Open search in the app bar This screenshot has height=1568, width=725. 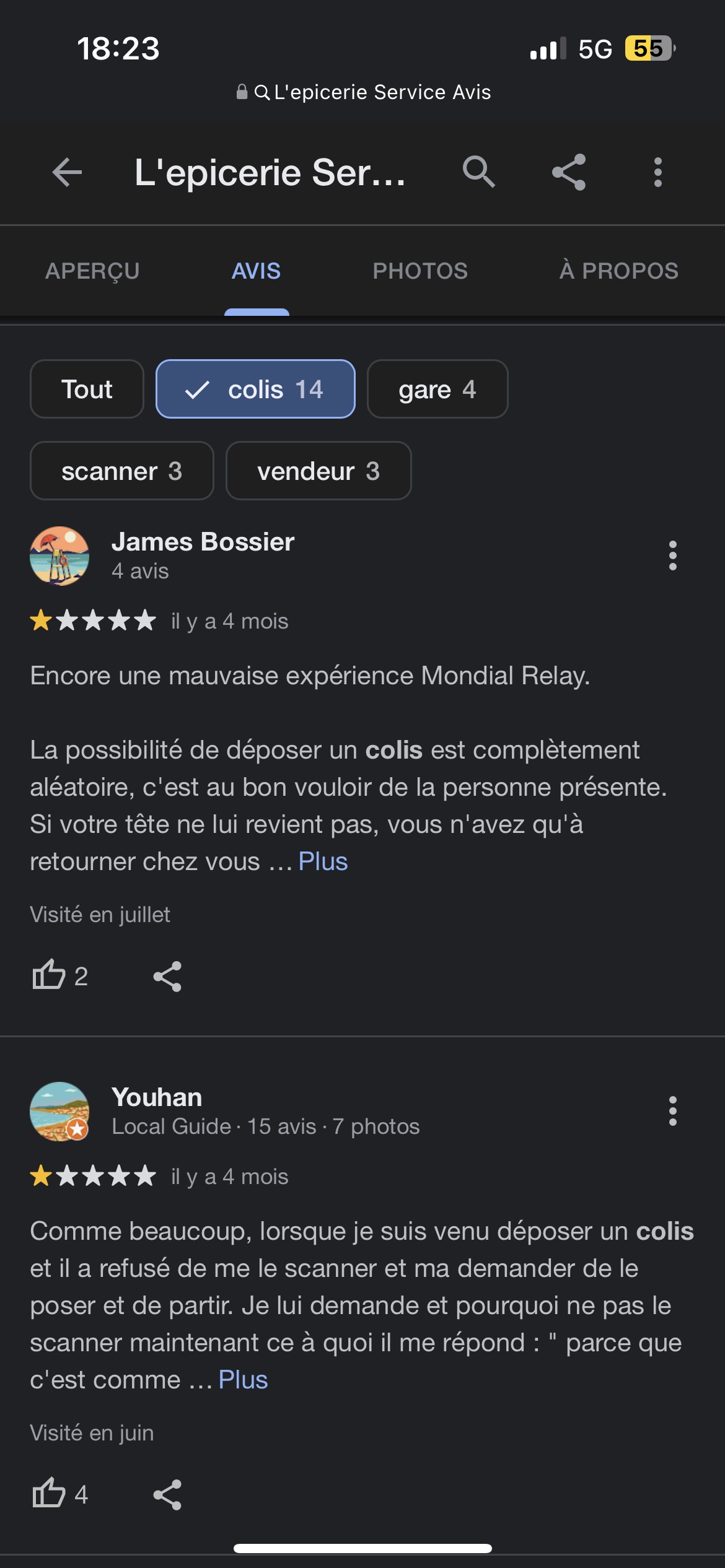click(x=478, y=172)
